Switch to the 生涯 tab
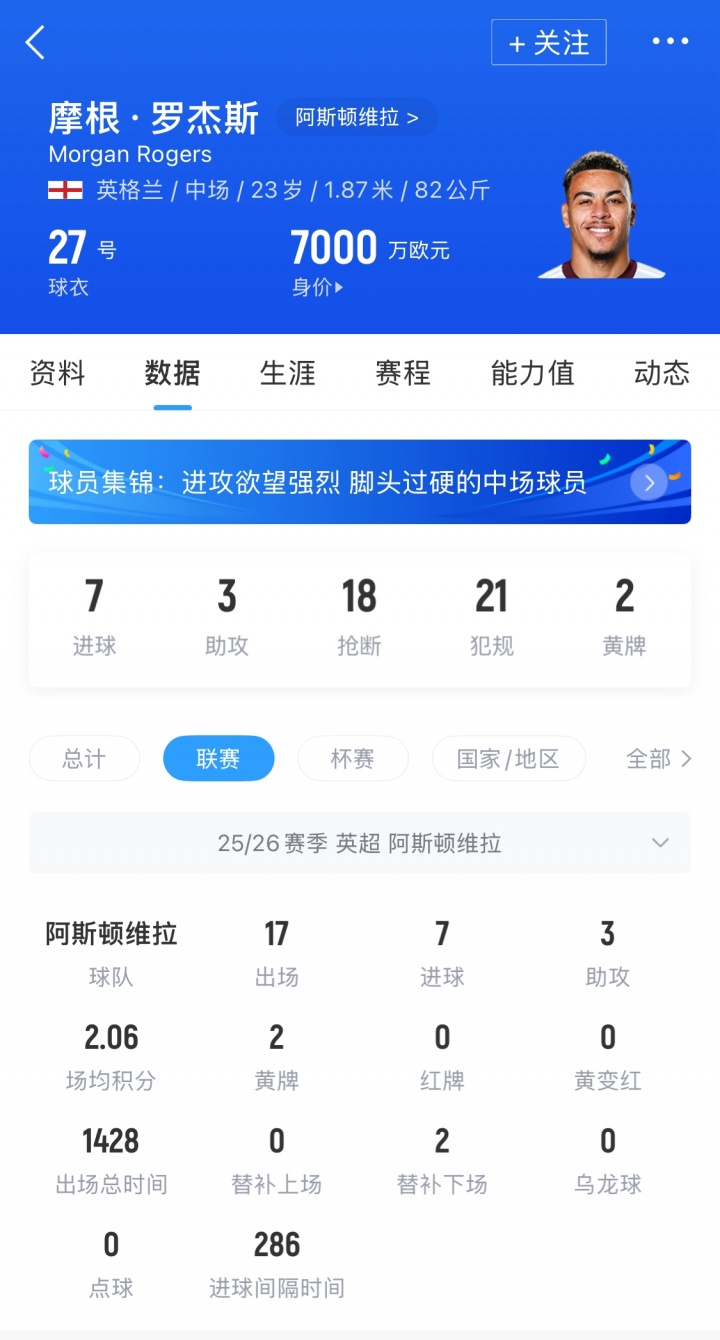The width and height of the screenshot is (720, 1340). [x=288, y=374]
